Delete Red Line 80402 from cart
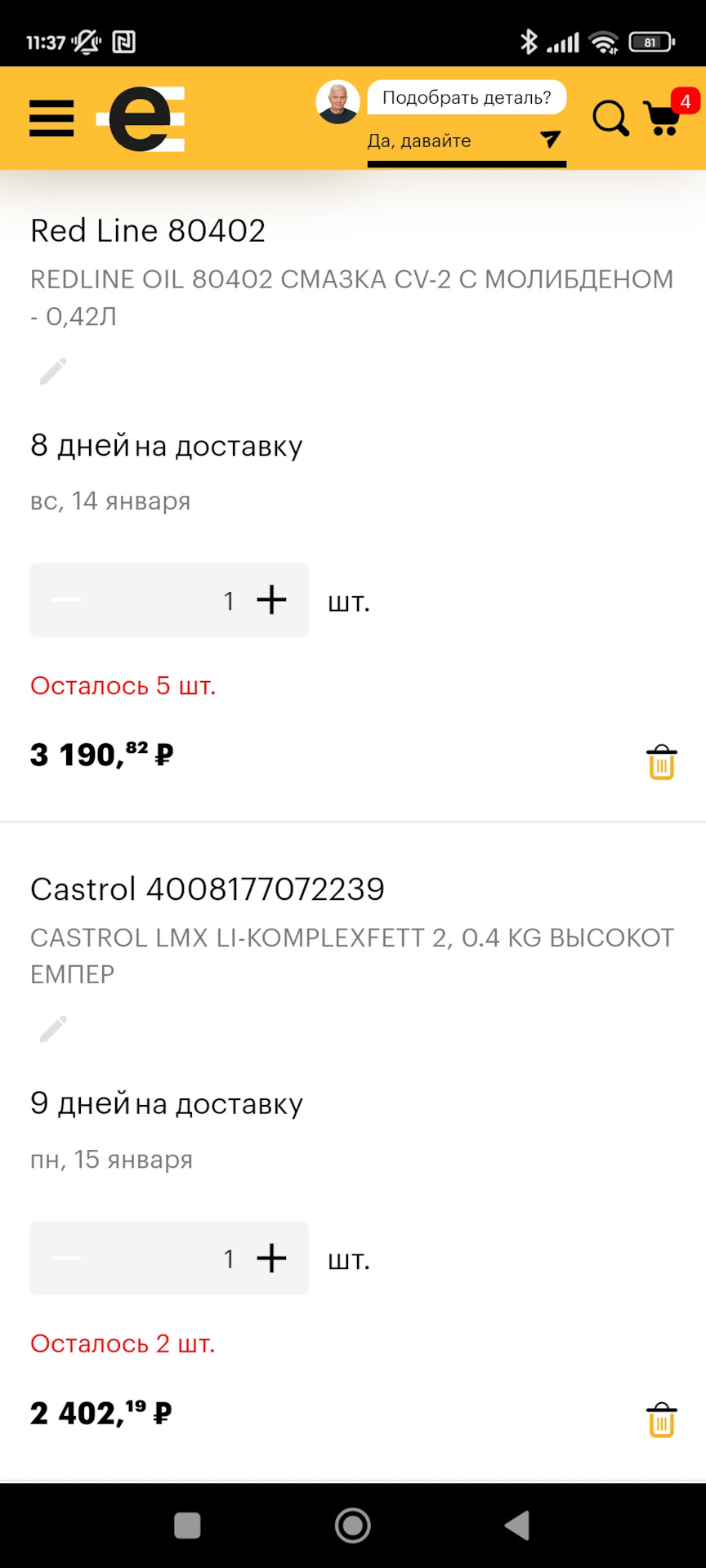Viewport: 706px width, 1568px height. (x=661, y=762)
